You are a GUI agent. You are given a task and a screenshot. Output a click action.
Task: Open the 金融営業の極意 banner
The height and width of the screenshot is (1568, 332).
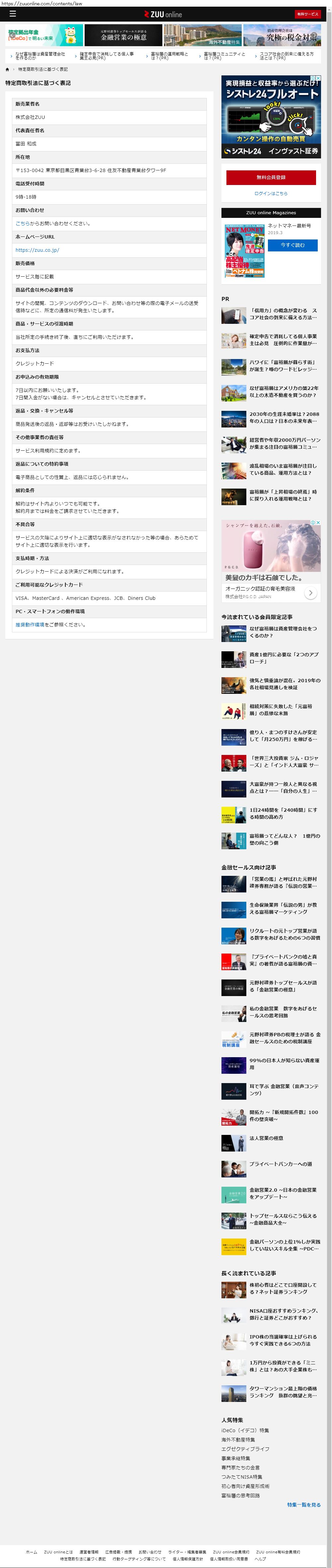point(124,35)
